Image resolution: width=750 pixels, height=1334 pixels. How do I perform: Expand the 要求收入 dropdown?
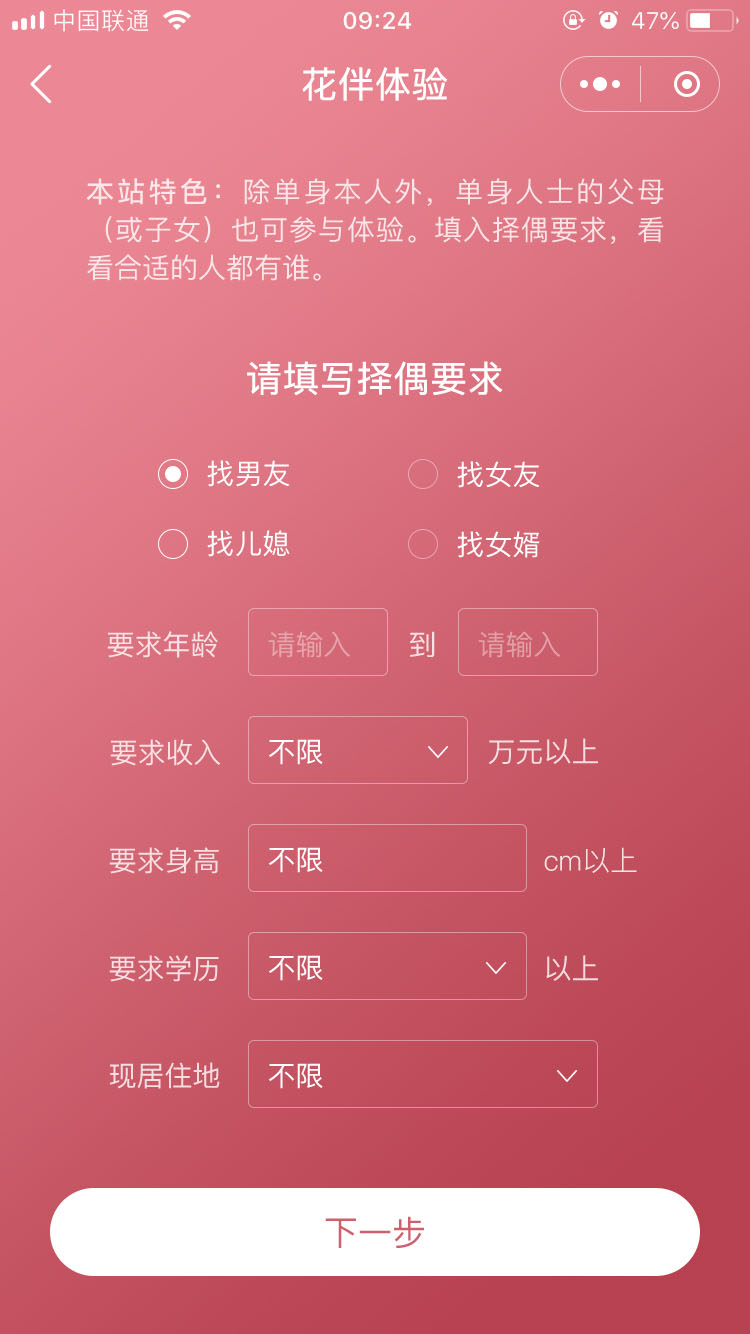coord(358,750)
